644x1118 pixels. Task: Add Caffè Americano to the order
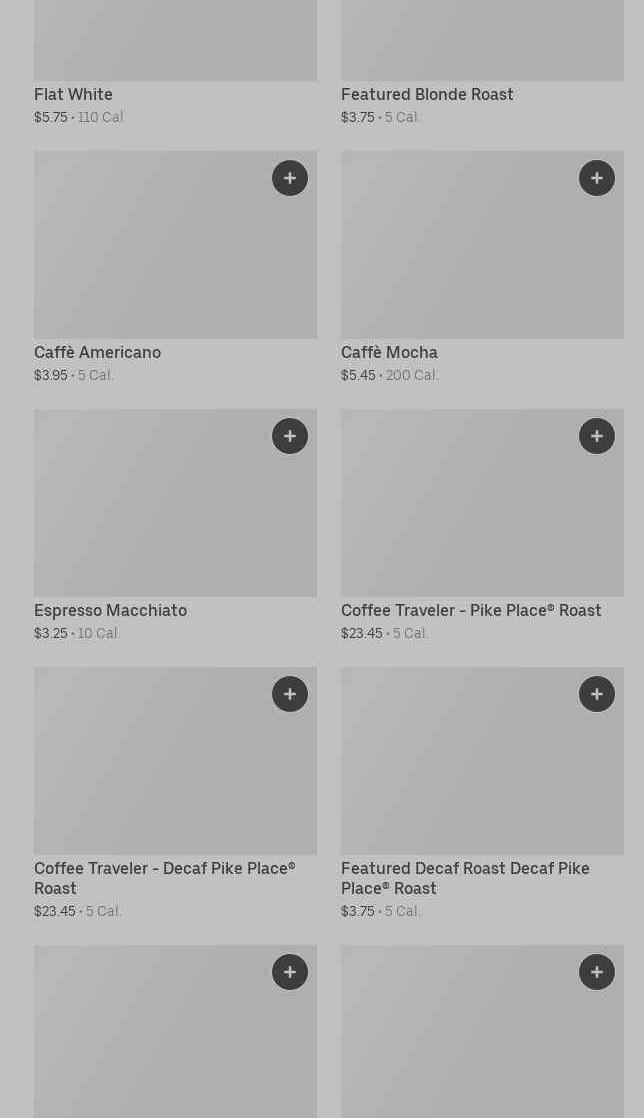point(290,178)
